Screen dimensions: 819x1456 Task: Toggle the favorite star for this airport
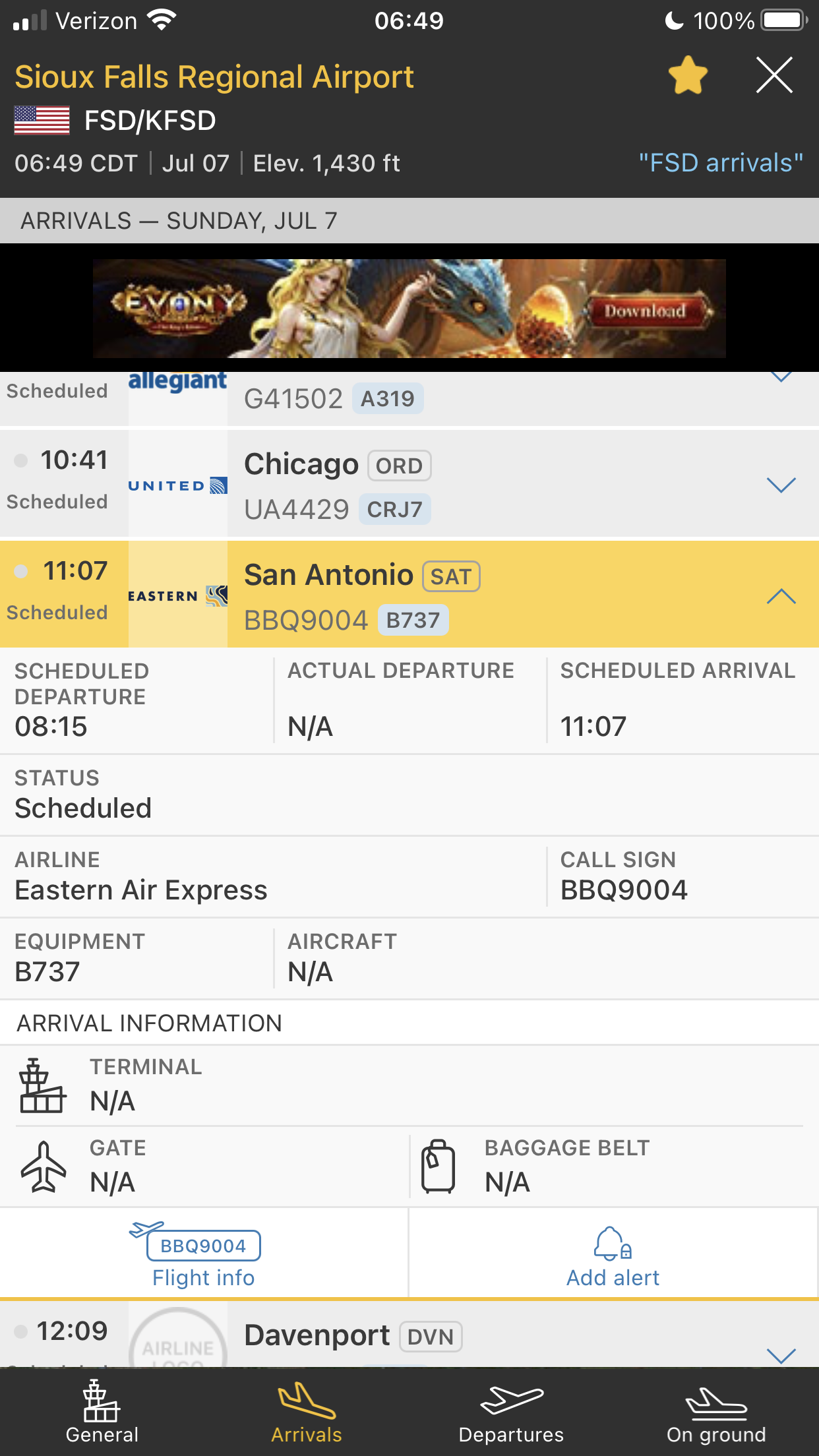tap(688, 75)
